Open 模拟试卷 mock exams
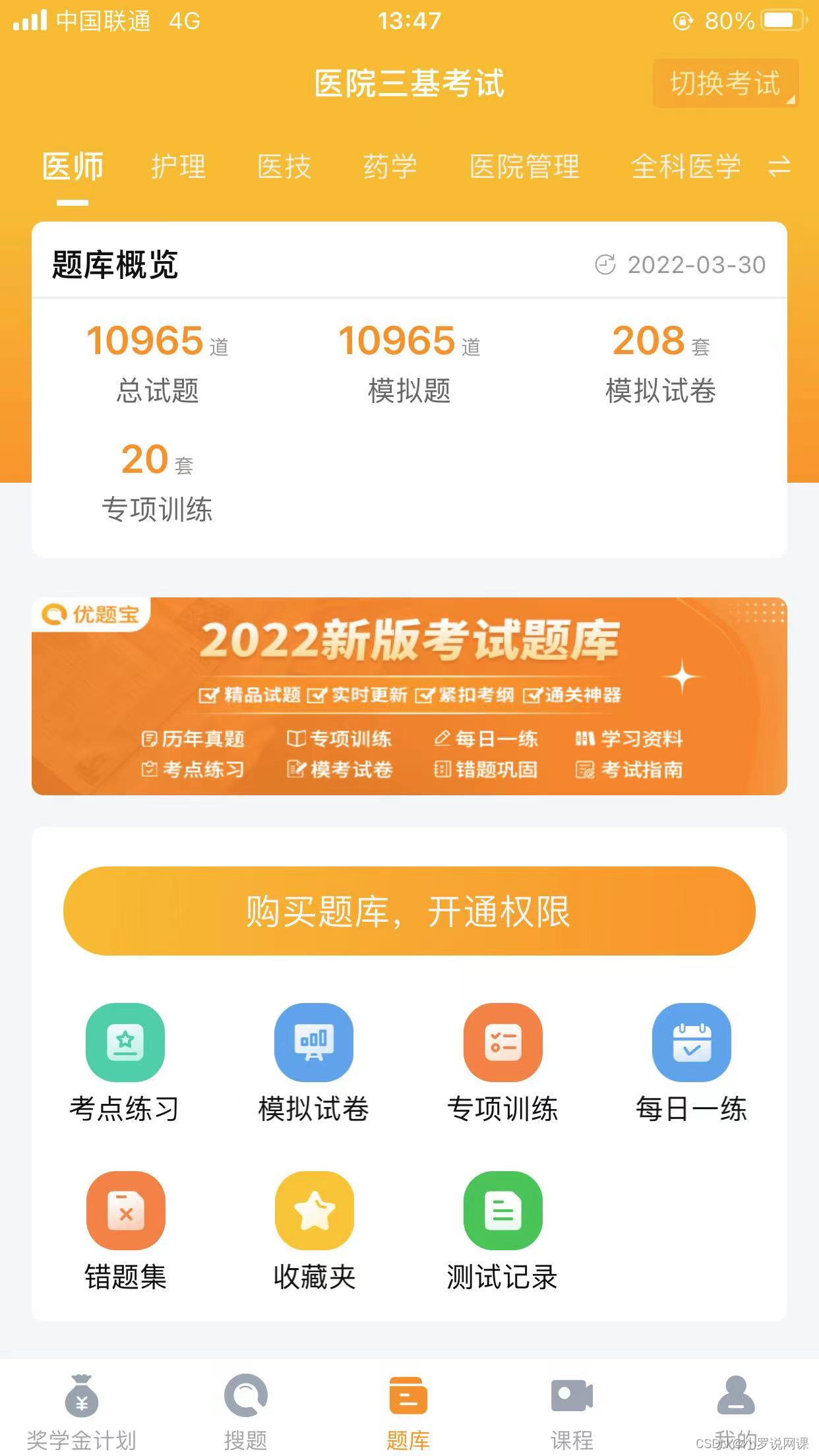Screen dimensions: 819x1456 pos(314,1062)
